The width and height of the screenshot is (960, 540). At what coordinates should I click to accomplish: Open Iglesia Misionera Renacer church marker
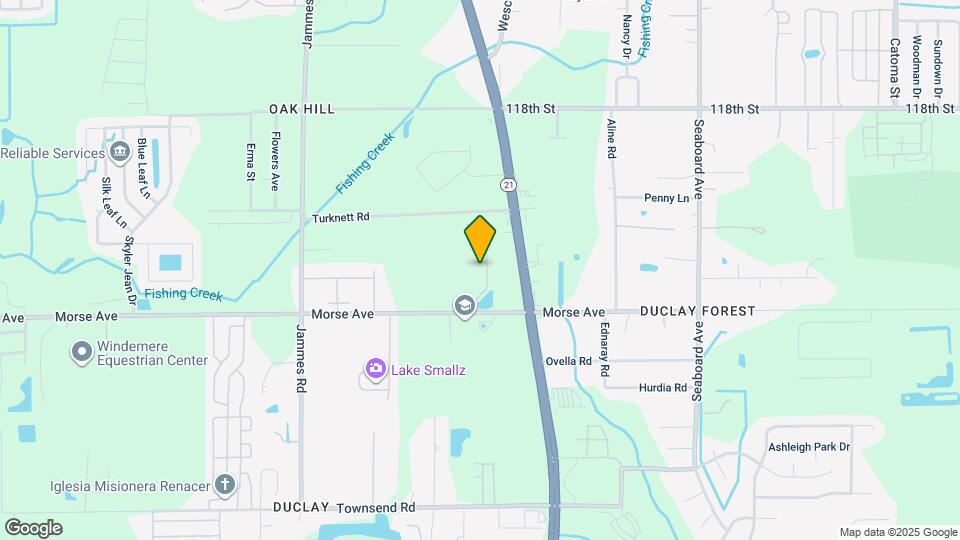[225, 486]
